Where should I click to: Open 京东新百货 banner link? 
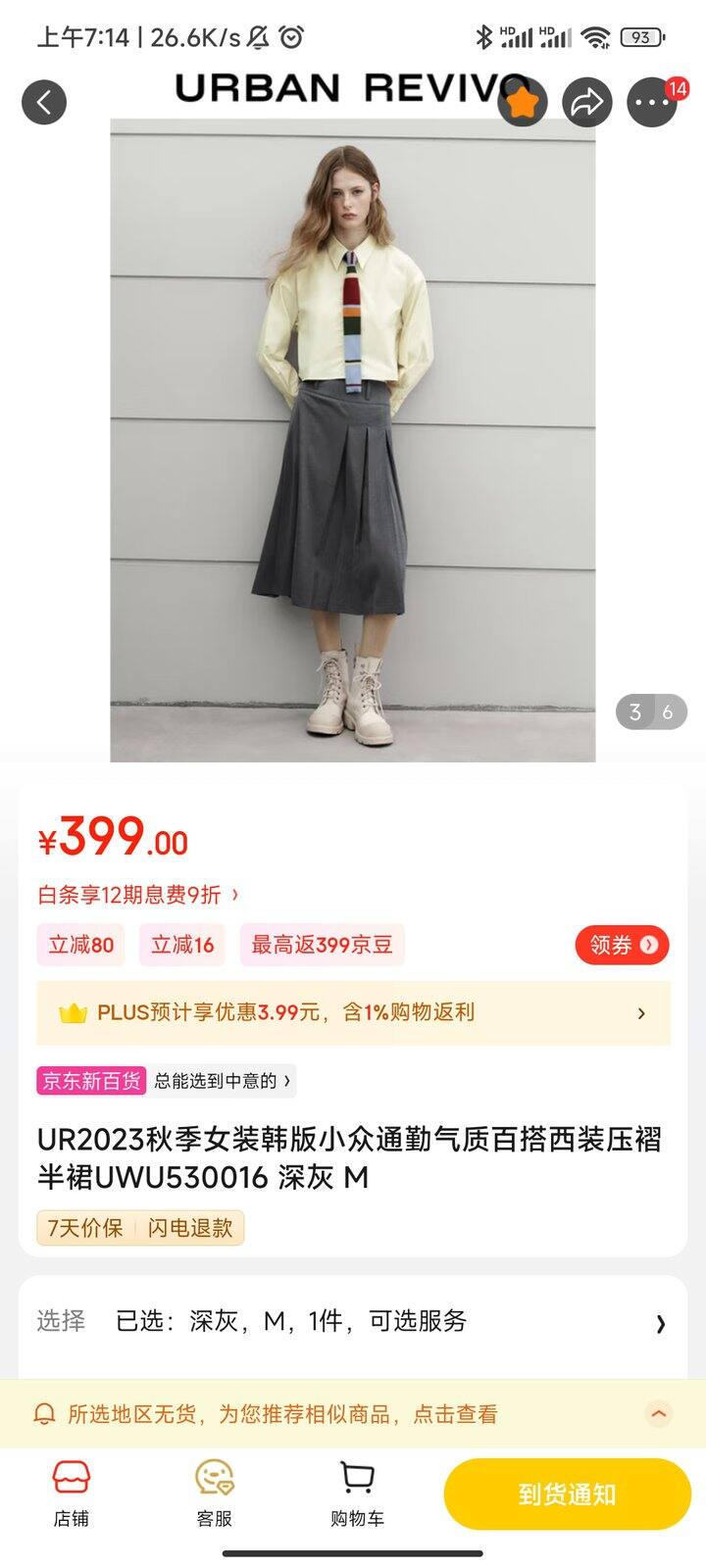point(166,1081)
